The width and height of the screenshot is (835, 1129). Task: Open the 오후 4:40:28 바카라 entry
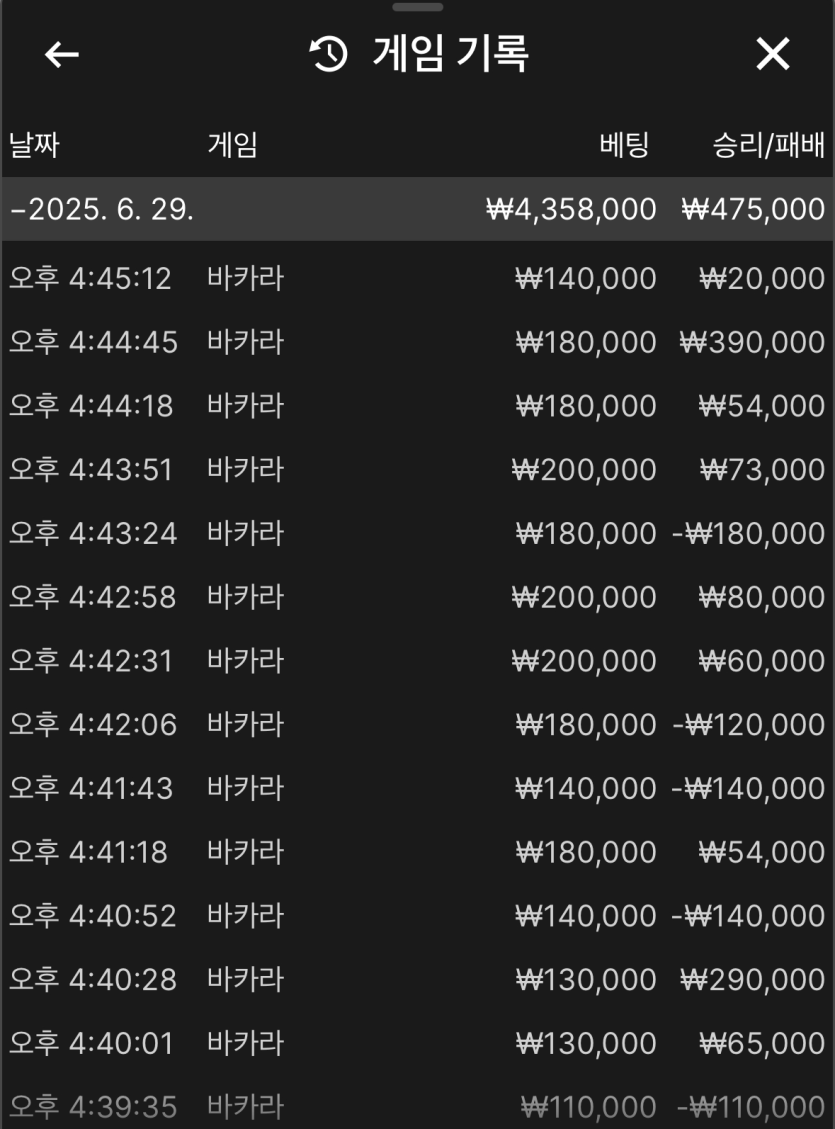(x=417, y=979)
